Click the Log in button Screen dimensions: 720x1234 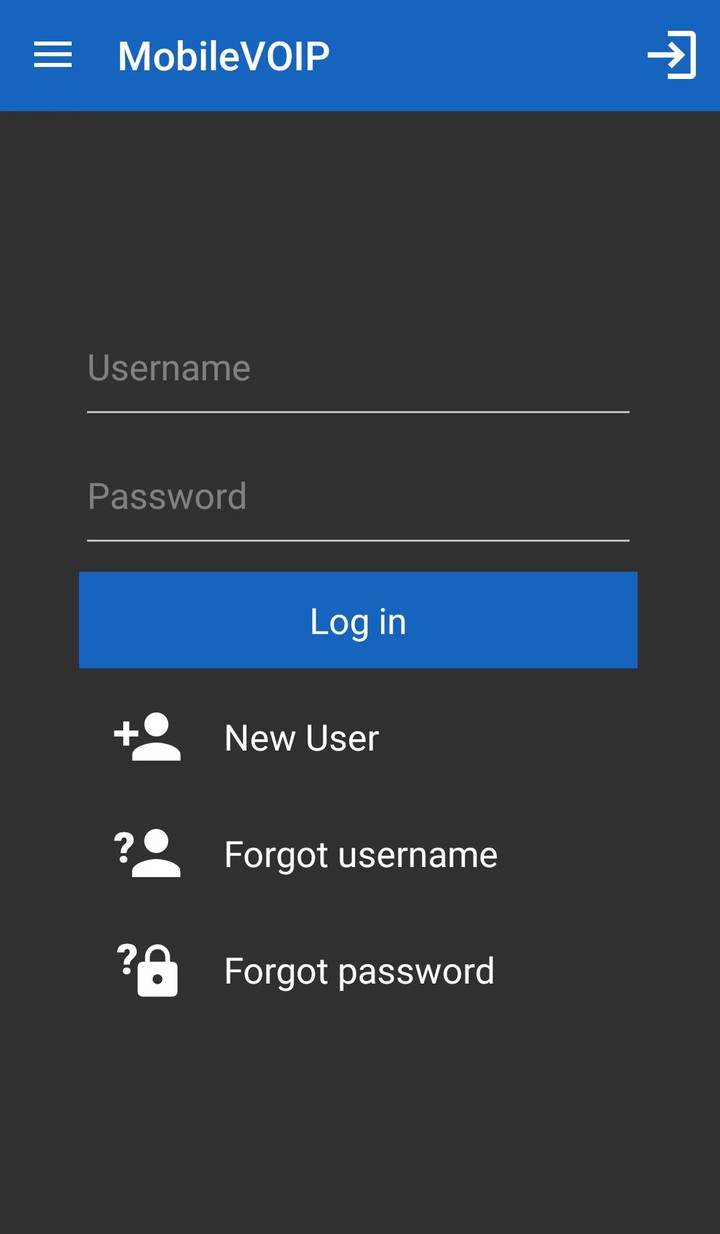coord(358,620)
